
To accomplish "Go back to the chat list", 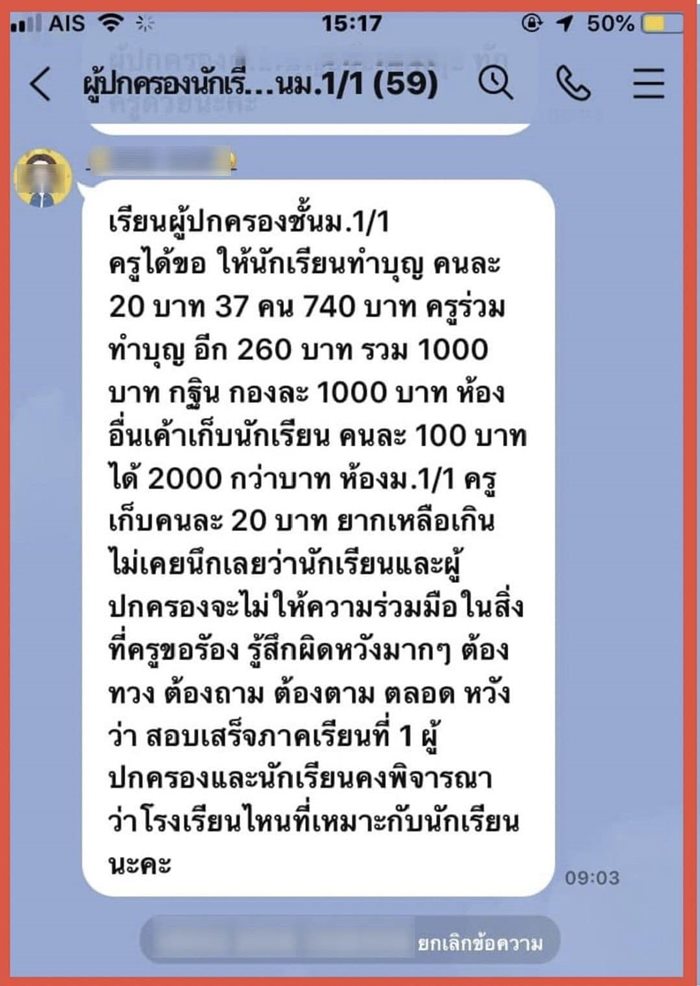I will coord(40,85).
